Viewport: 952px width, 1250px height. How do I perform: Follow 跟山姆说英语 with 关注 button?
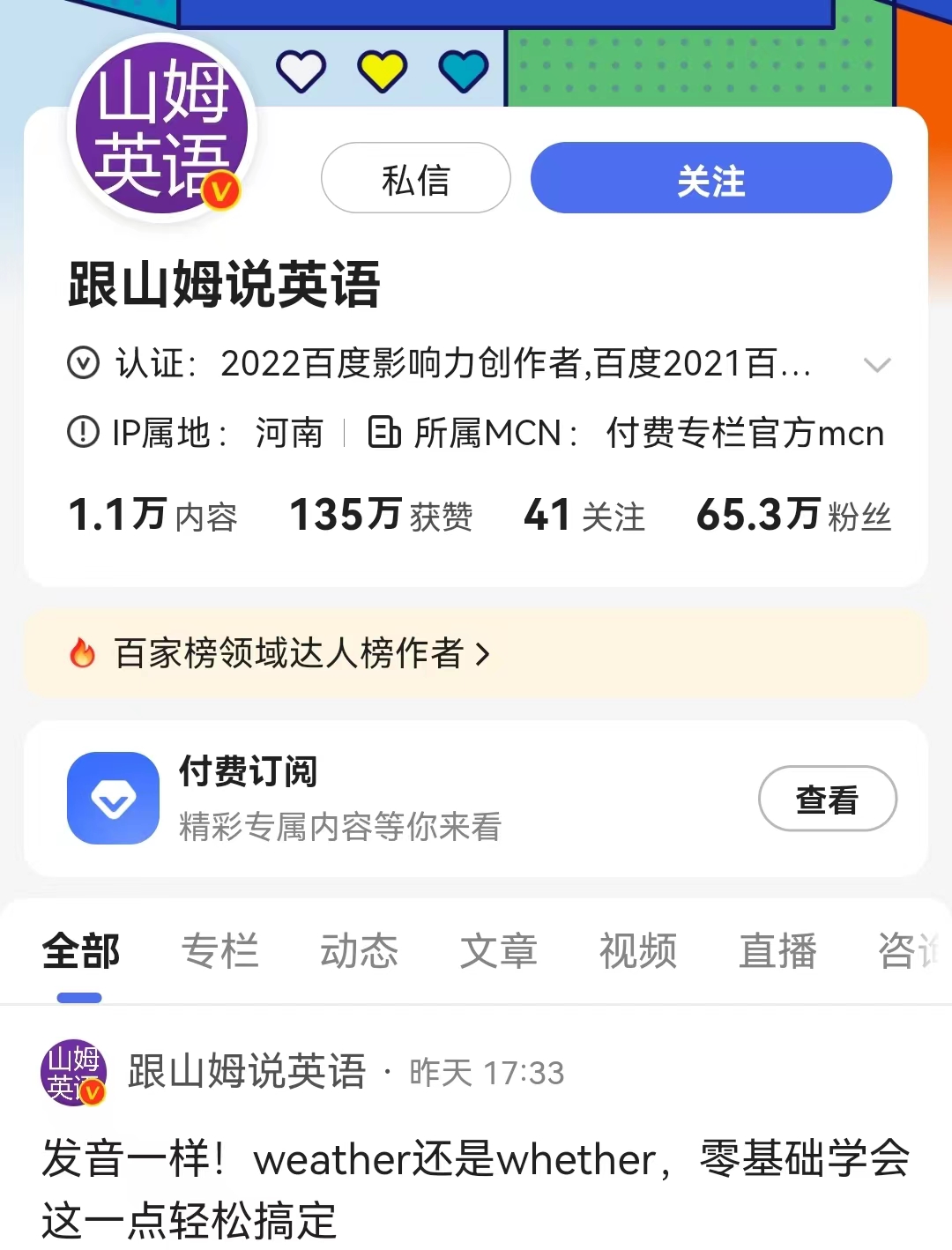click(710, 178)
